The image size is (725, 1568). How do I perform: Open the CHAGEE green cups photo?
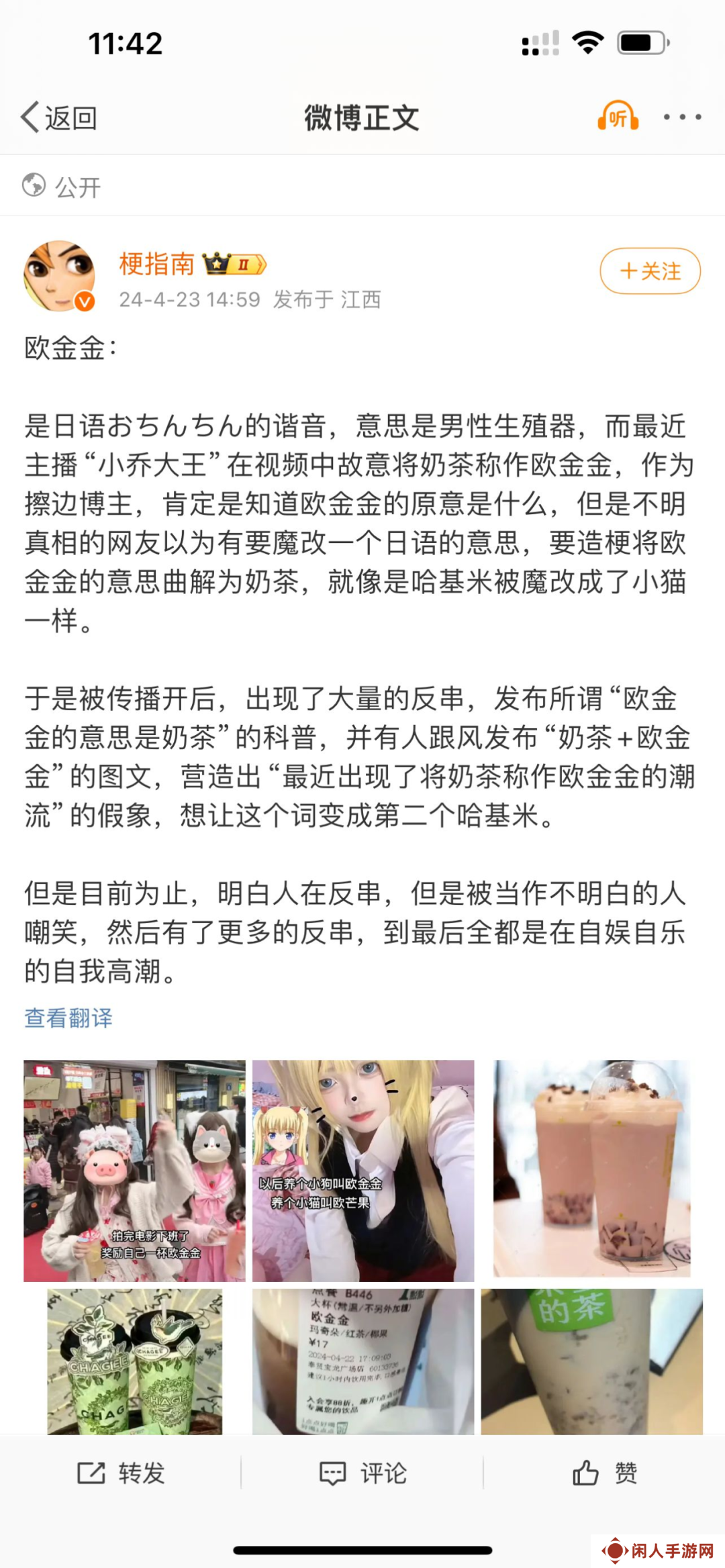134,1361
